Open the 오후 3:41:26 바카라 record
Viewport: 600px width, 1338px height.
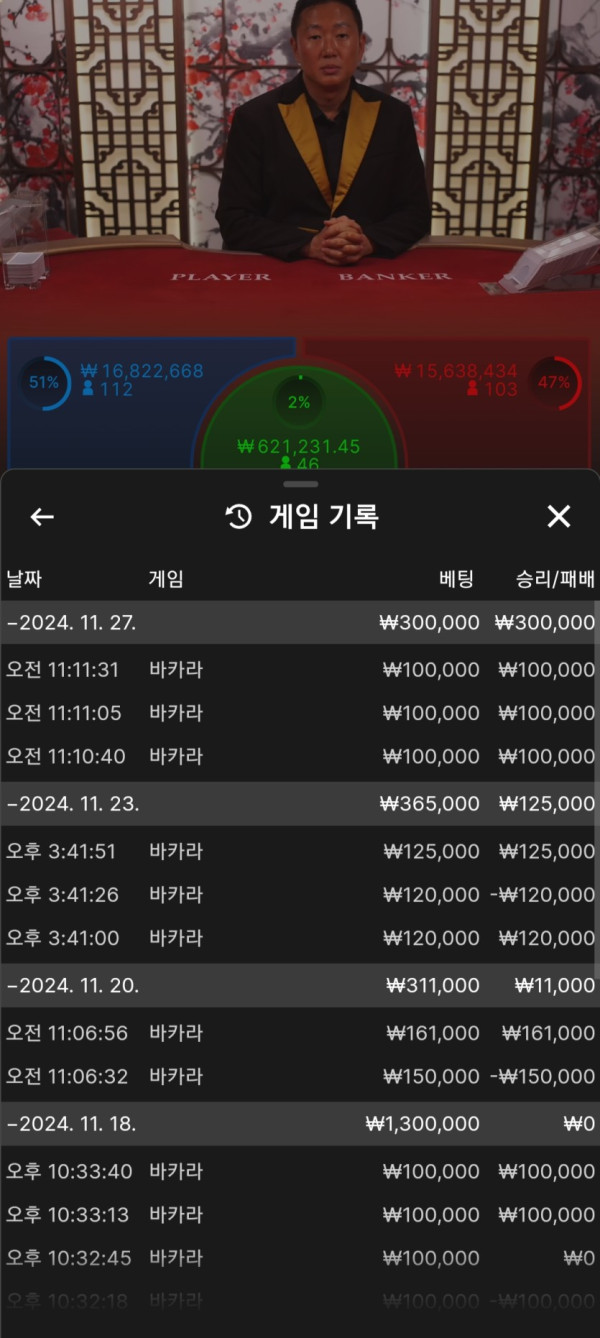pyautogui.click(x=300, y=895)
